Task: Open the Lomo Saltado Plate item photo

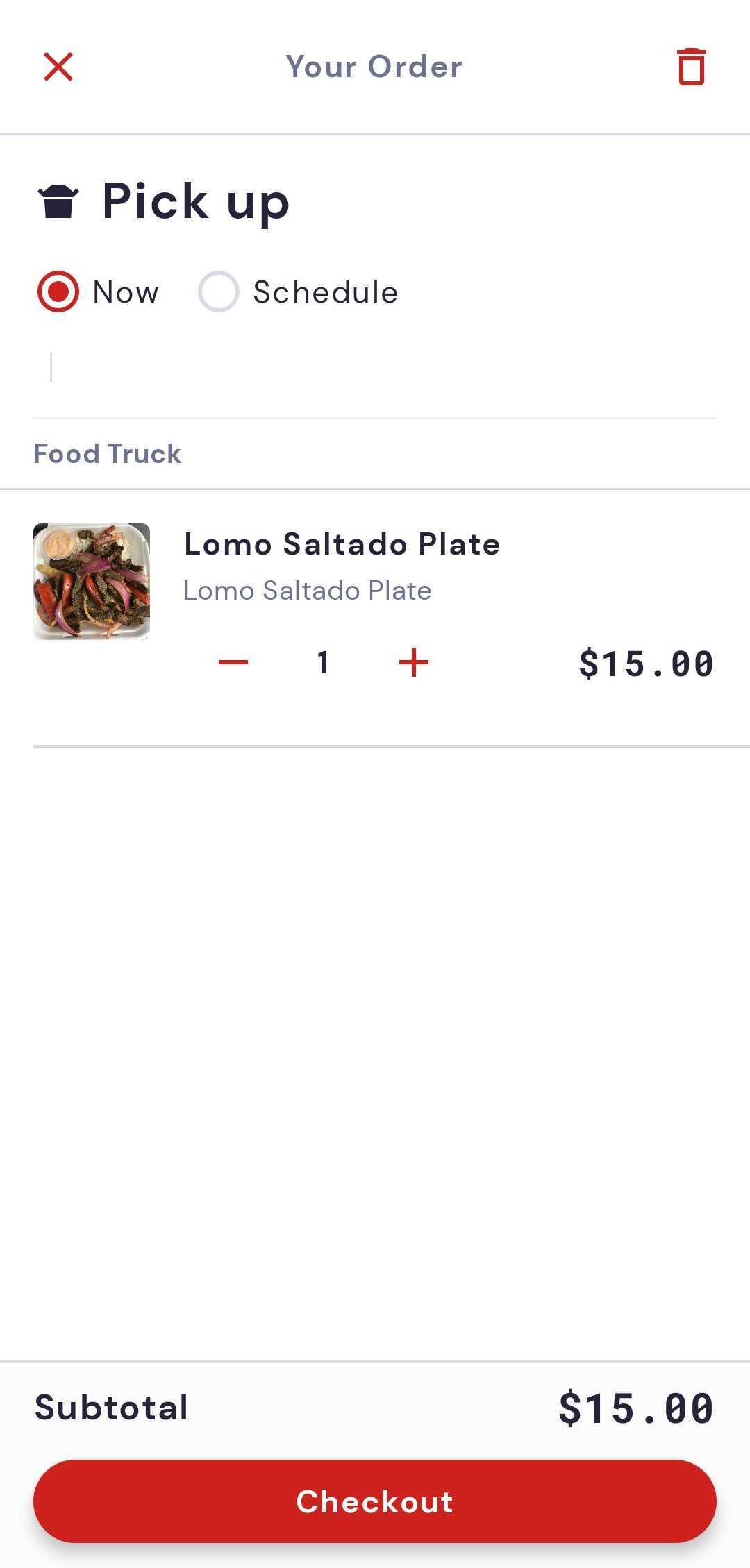Action: pyautogui.click(x=92, y=582)
